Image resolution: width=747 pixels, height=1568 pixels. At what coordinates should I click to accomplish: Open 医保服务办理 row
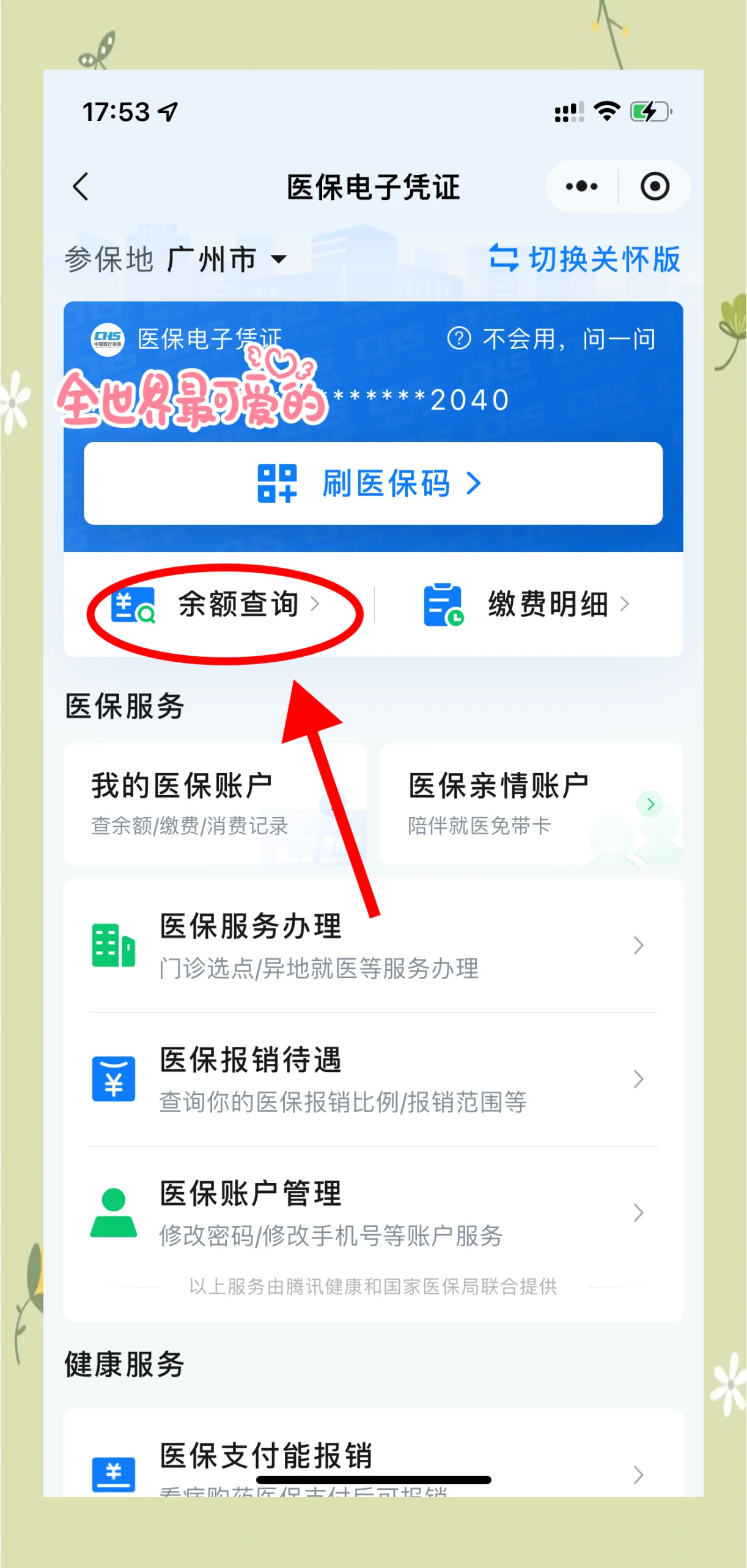coord(373,945)
